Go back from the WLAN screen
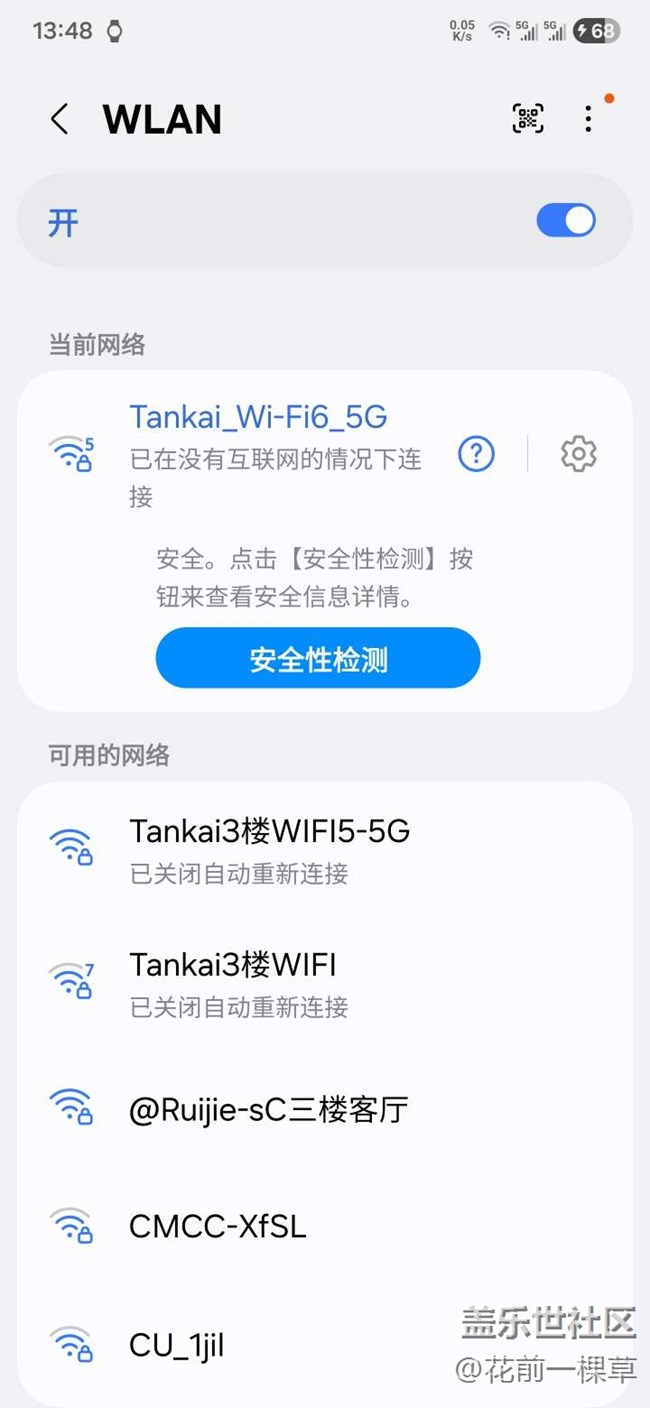This screenshot has width=650, height=1408. (x=60, y=119)
